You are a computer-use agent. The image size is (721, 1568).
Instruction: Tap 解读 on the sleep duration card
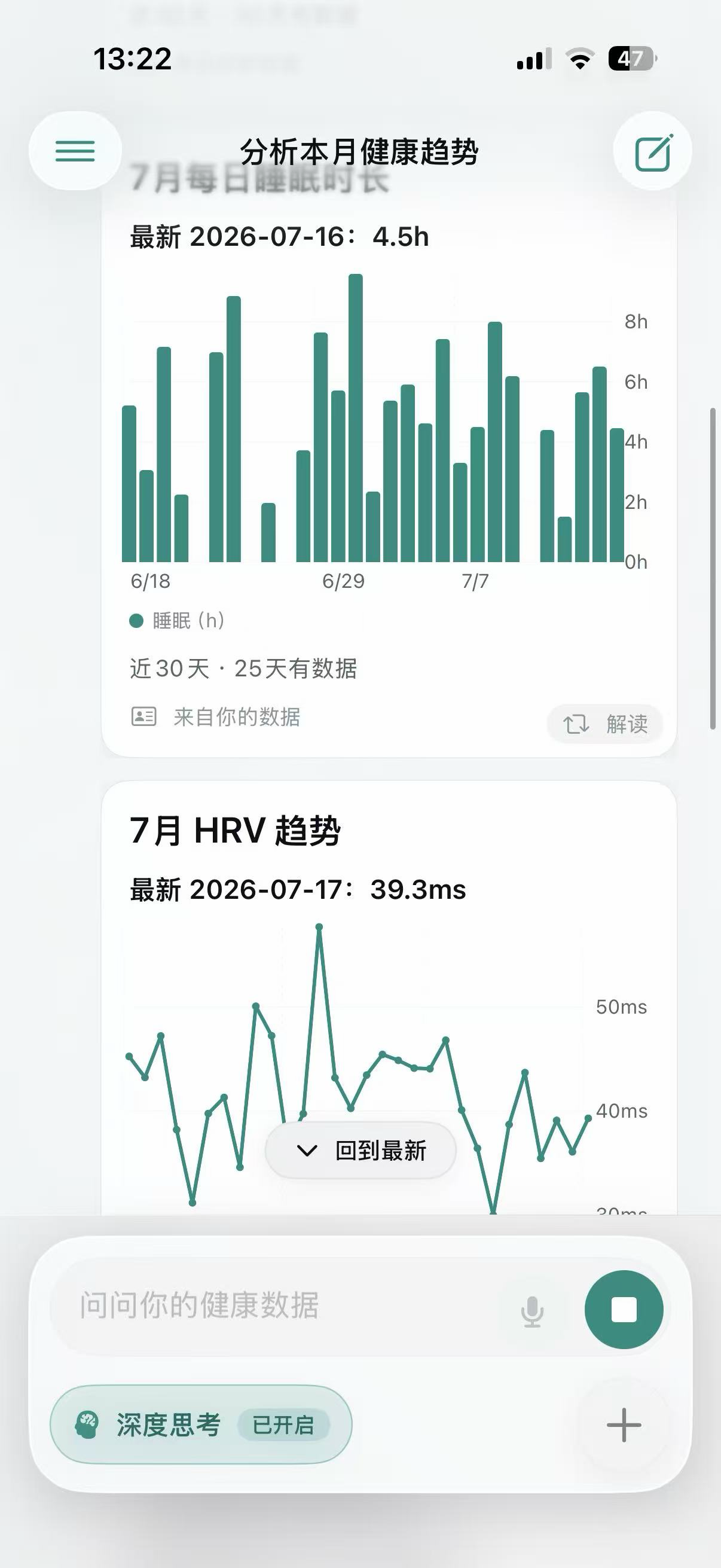605,724
